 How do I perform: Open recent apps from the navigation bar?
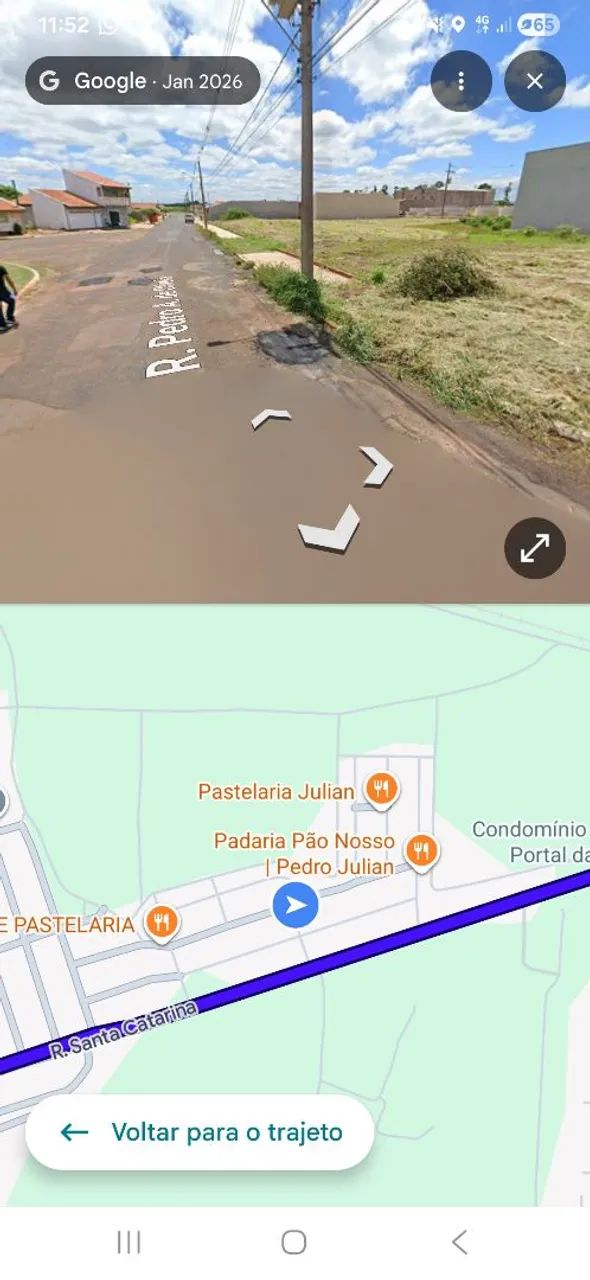pyautogui.click(x=129, y=1242)
